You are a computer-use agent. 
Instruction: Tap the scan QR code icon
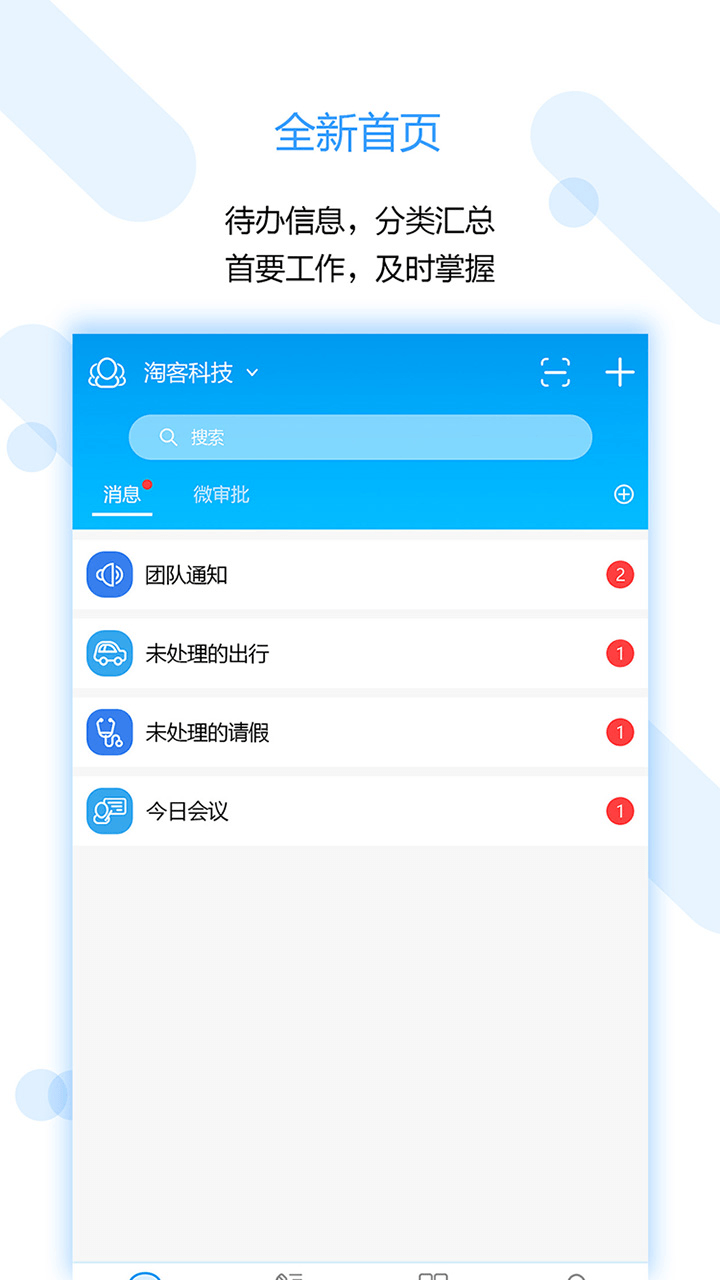pyautogui.click(x=556, y=372)
